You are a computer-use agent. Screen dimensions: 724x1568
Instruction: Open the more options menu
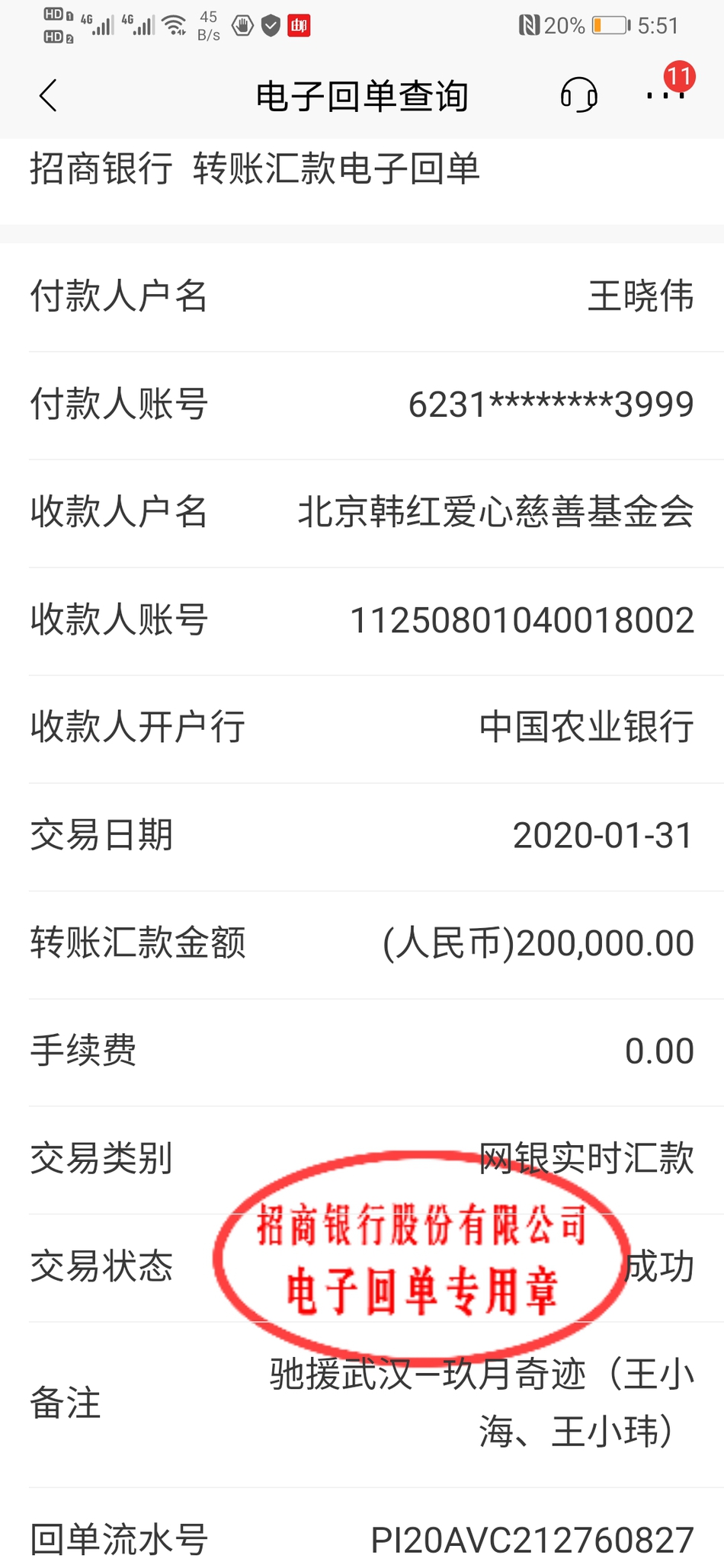coord(665,95)
